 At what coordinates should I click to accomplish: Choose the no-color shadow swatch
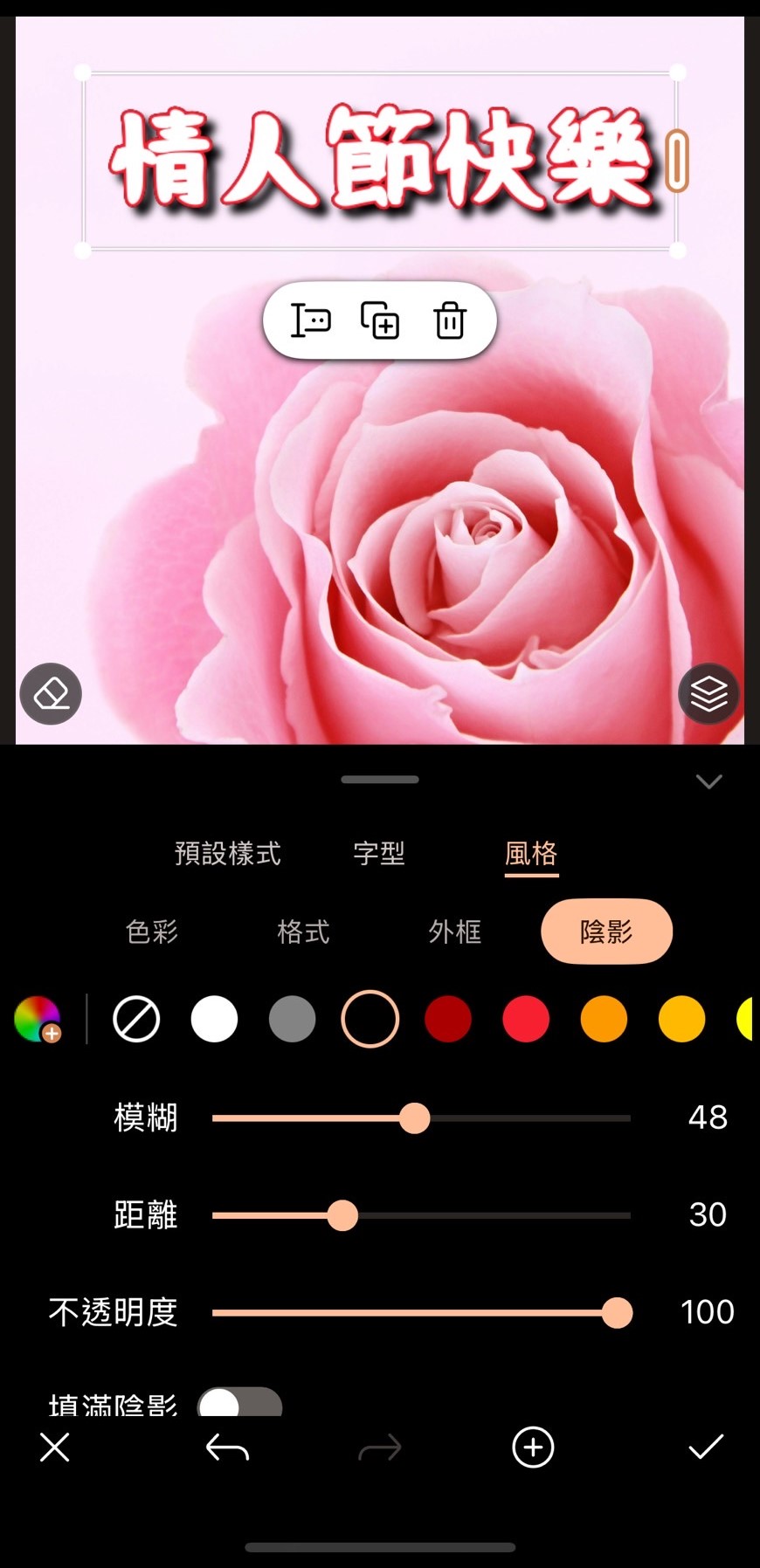coord(136,1019)
